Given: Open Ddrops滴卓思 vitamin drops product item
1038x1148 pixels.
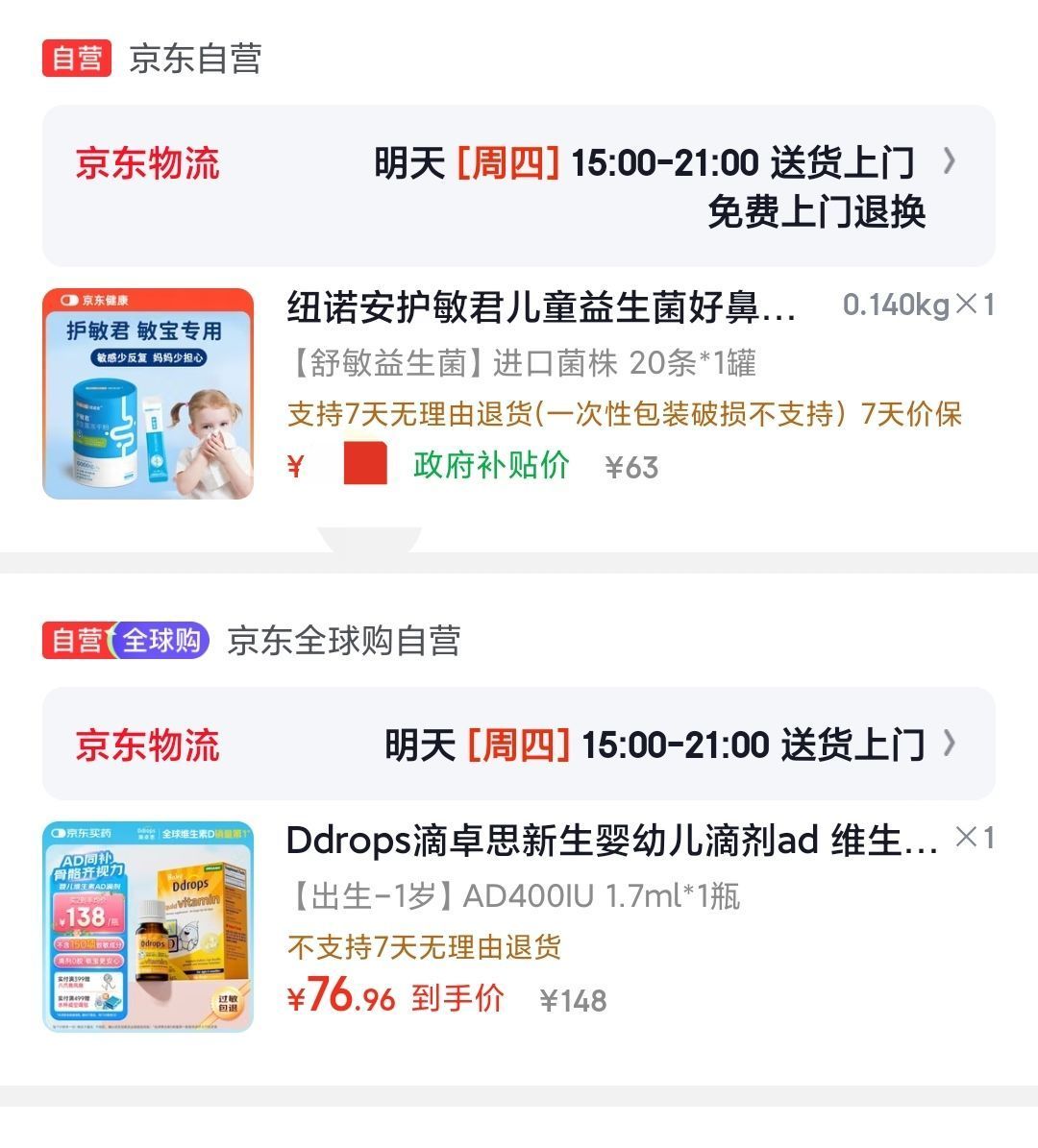Looking at the screenshot, I should [519, 926].
